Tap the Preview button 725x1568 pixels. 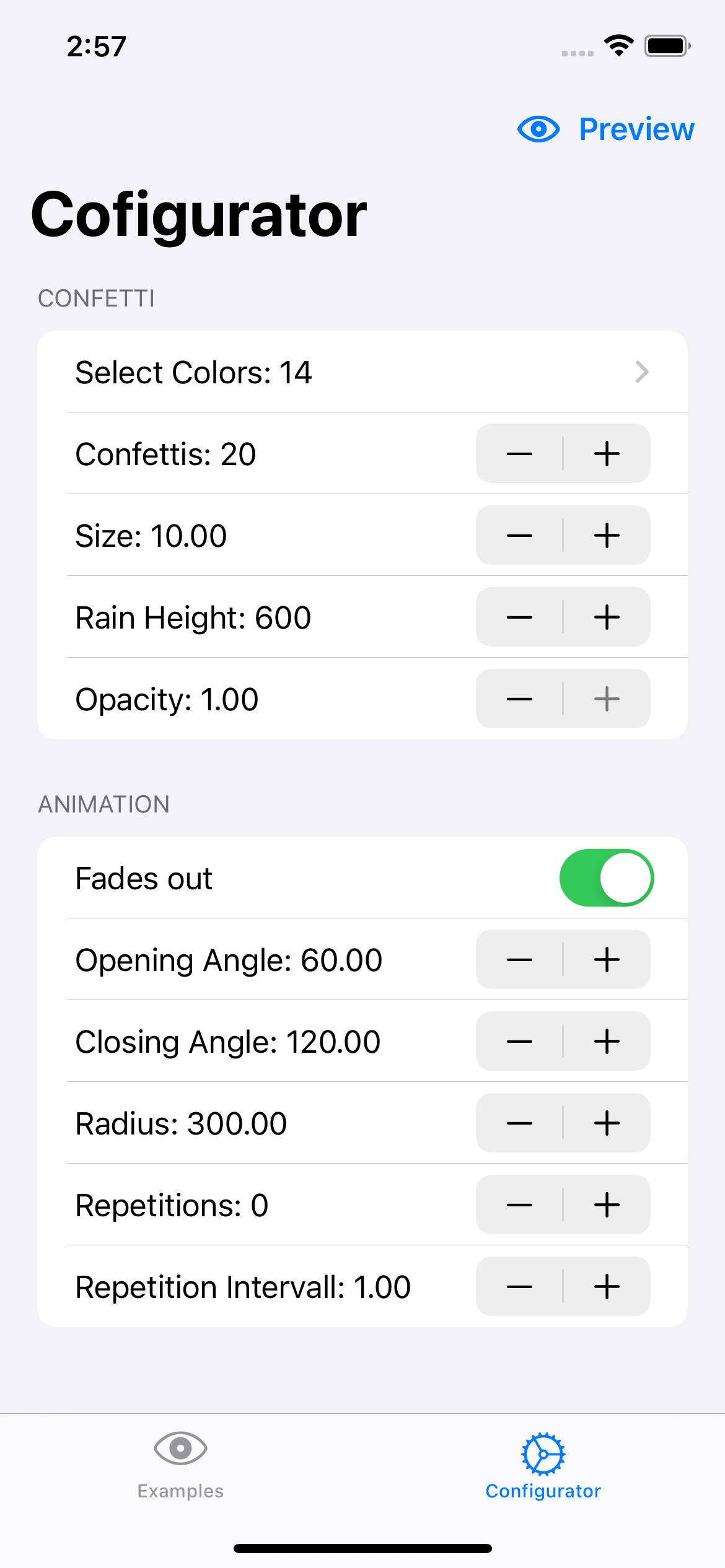click(x=606, y=129)
